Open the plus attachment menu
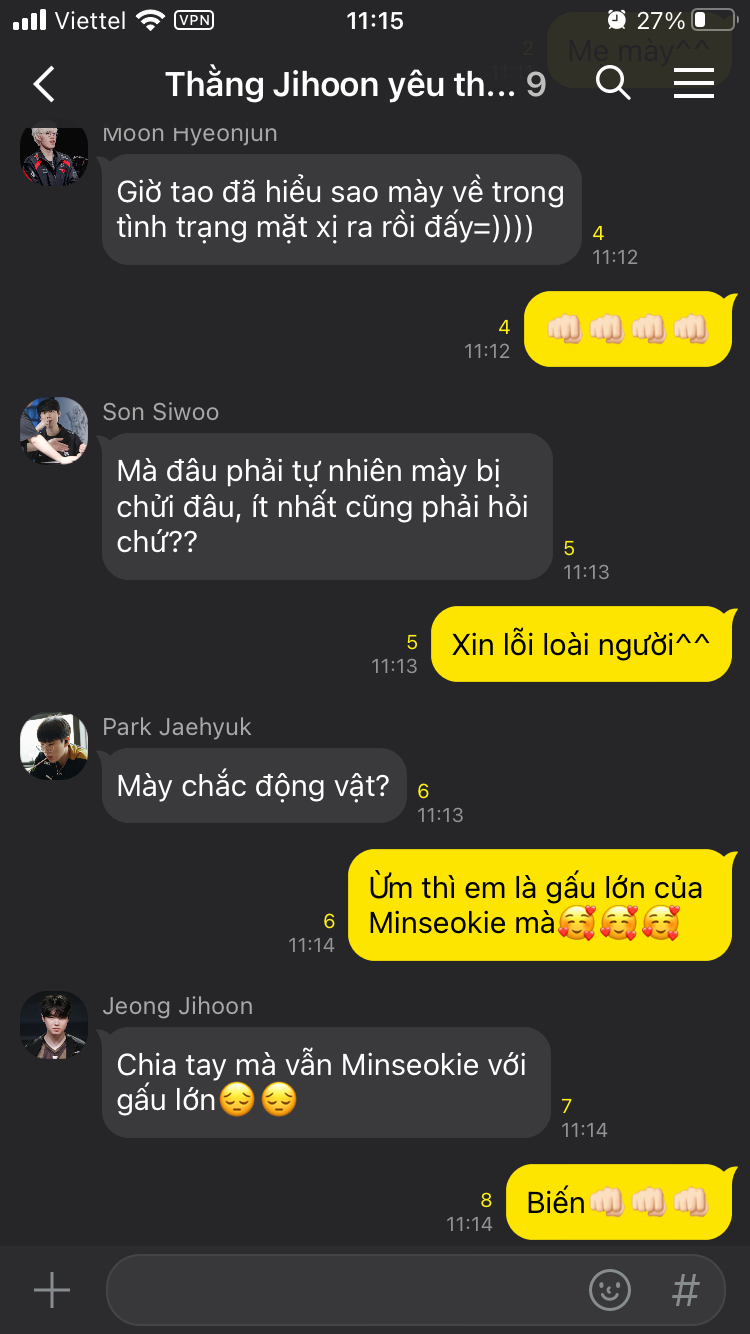The height and width of the screenshot is (1334, 750). [52, 1290]
